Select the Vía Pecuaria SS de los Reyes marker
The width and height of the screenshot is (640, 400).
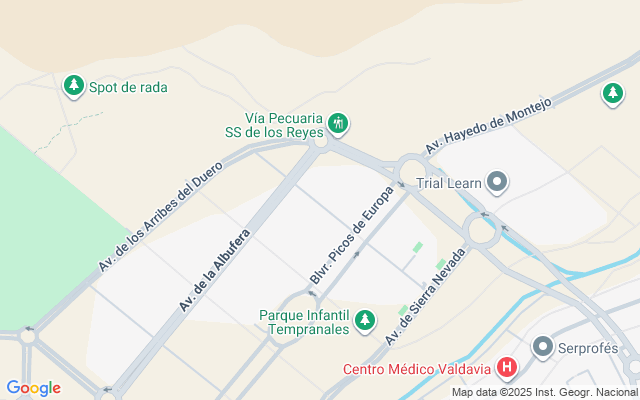coord(339,124)
